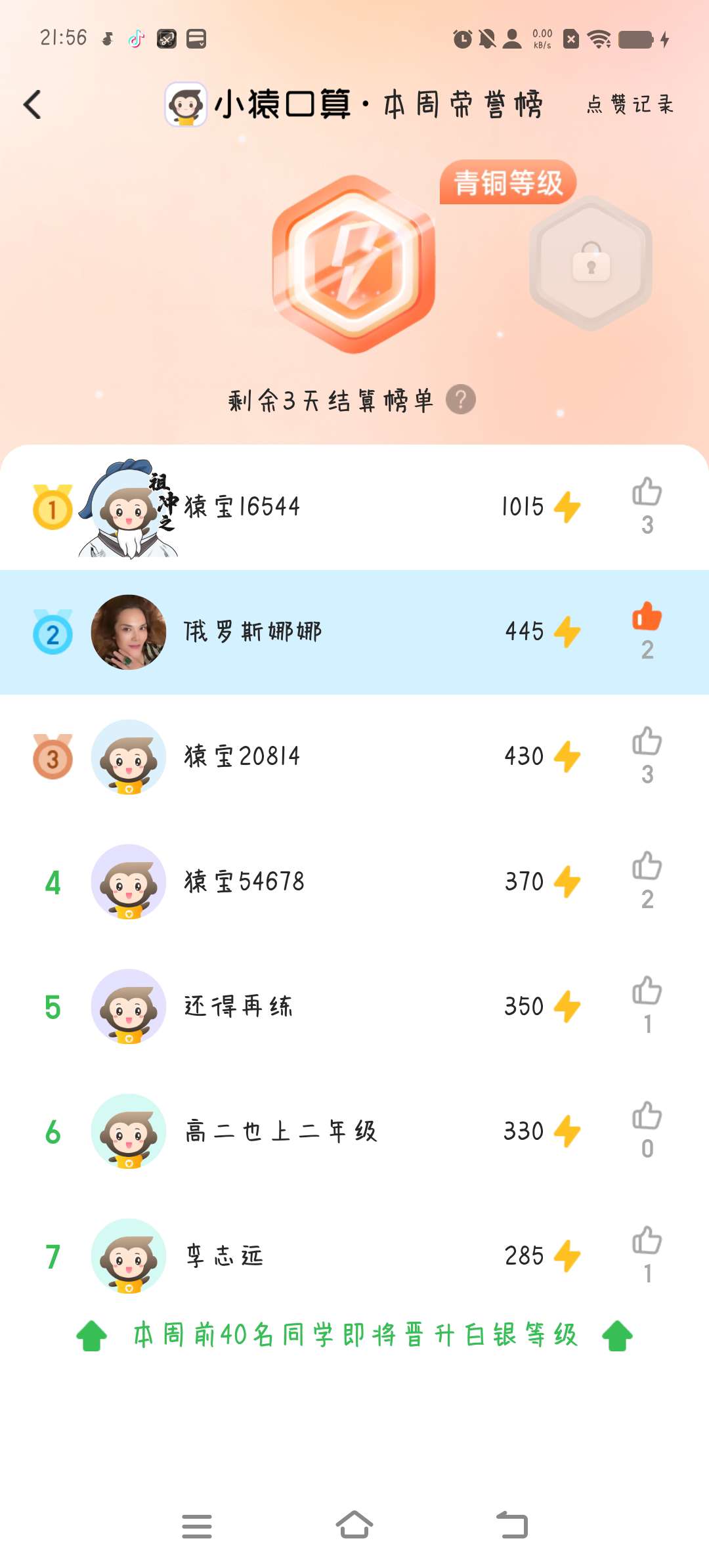Image resolution: width=709 pixels, height=1568 pixels.
Task: Open 点赞记录 like history
Action: 630,104
